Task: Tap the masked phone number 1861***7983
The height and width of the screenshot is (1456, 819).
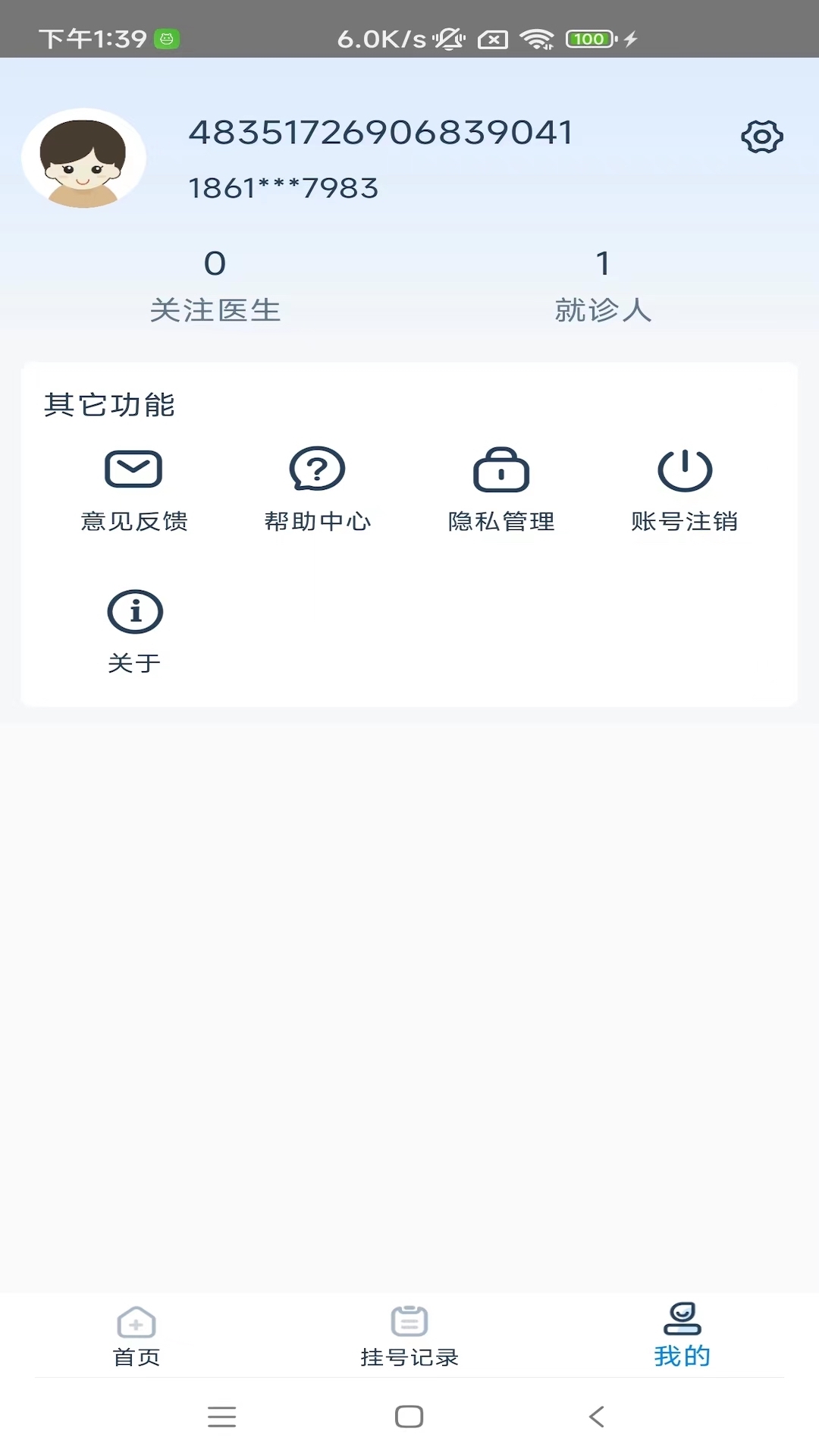Action: coord(283,187)
